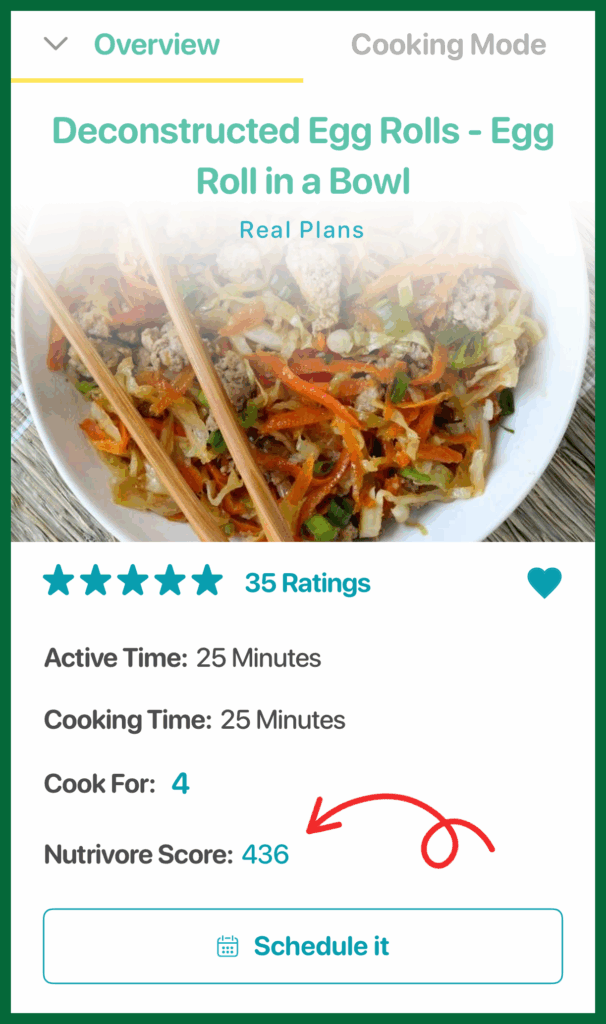Tap the Schedule it button
Viewport: 606px width, 1024px height.
point(303,946)
